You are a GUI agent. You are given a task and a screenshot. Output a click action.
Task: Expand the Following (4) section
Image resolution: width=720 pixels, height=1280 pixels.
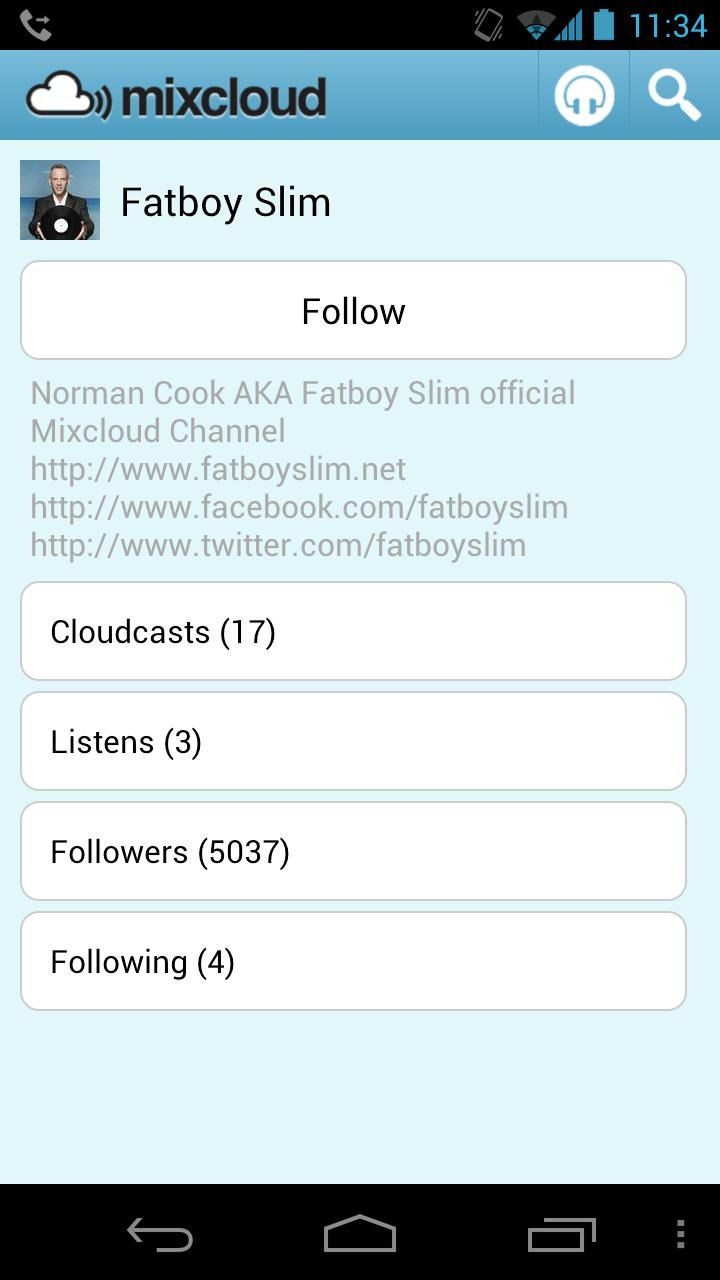click(x=353, y=961)
